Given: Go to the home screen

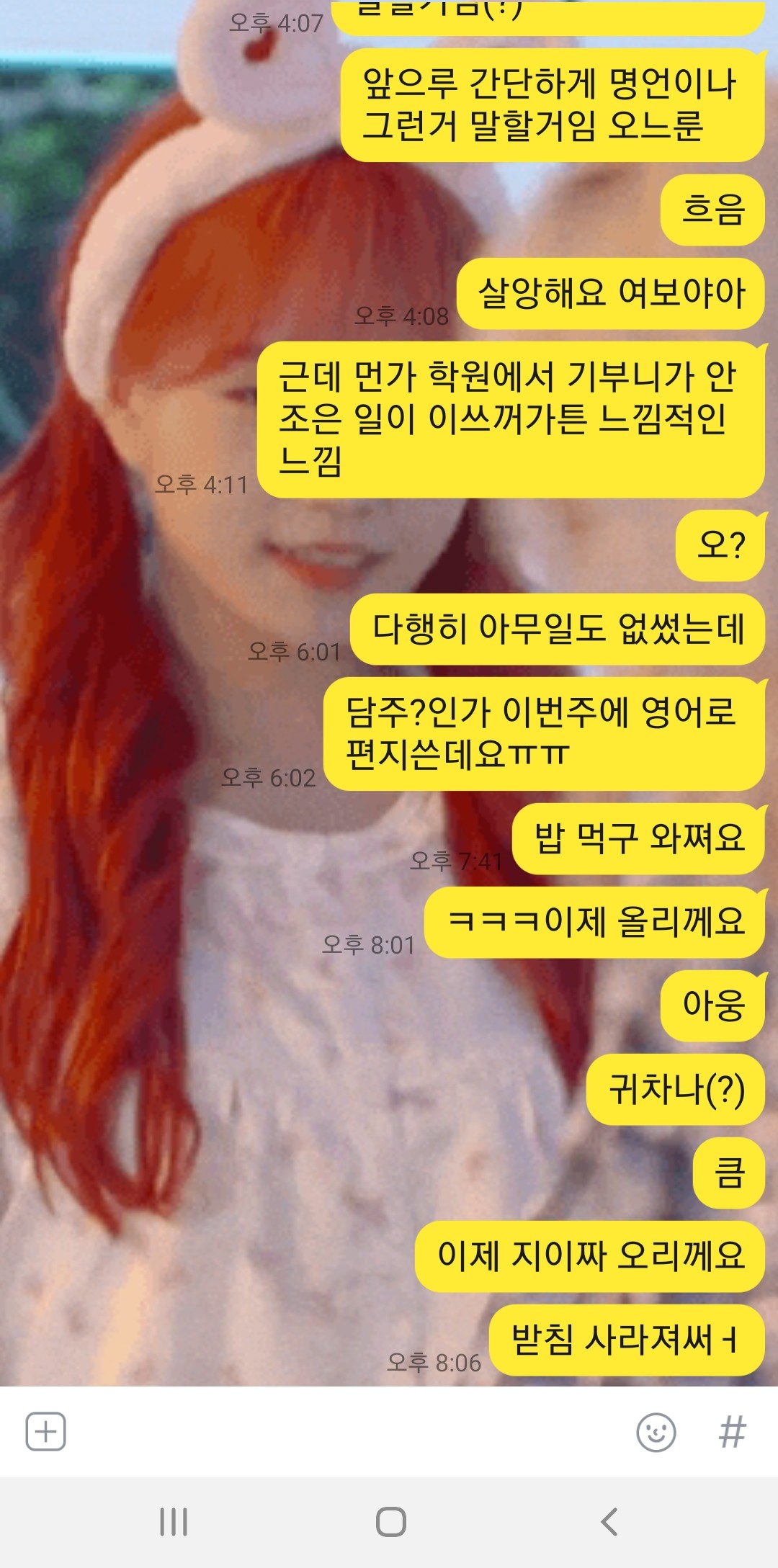Looking at the screenshot, I should pyautogui.click(x=390, y=1522).
